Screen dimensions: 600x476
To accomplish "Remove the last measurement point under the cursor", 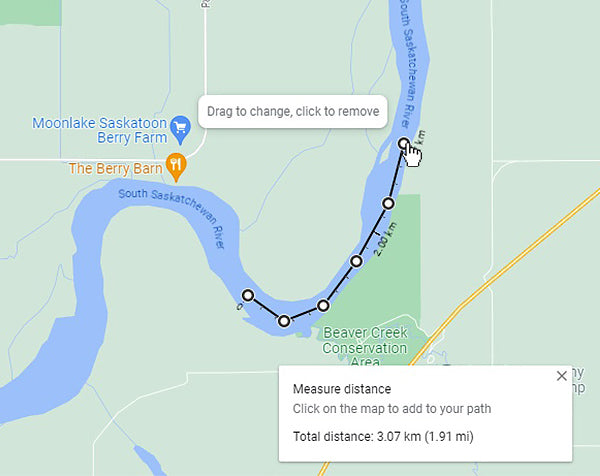I will (404, 144).
